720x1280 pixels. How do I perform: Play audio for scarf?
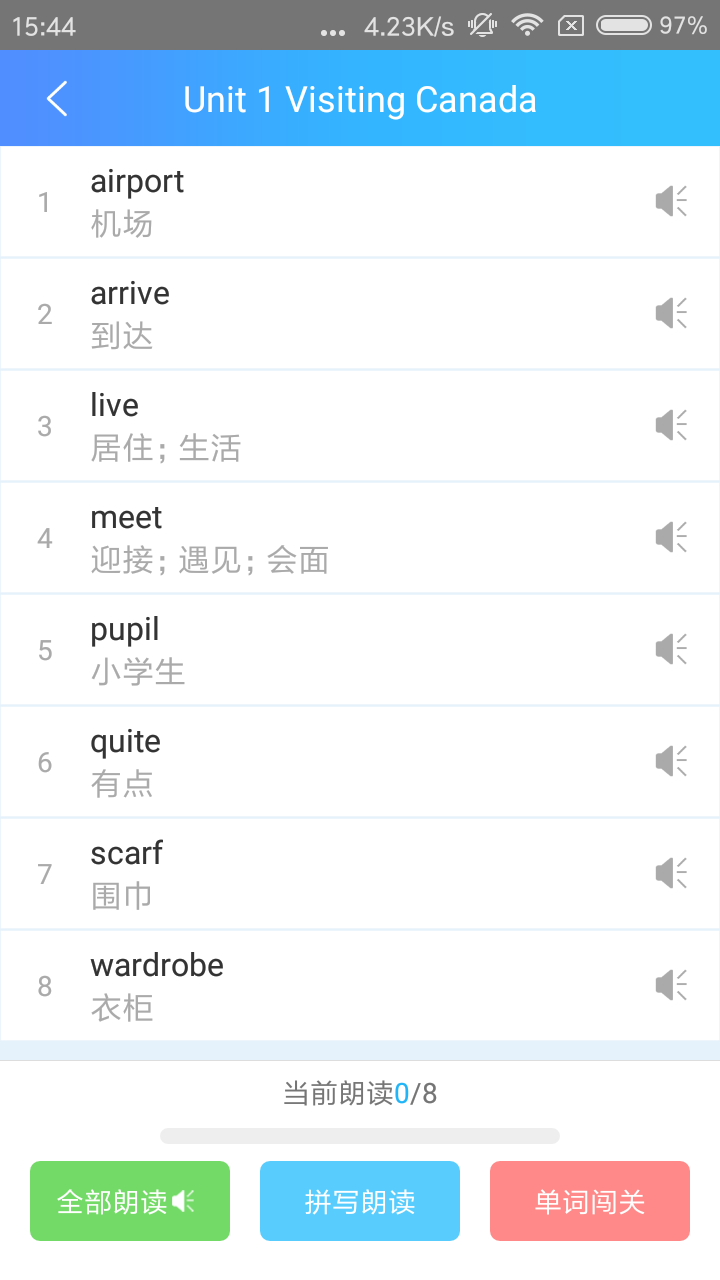(x=670, y=872)
